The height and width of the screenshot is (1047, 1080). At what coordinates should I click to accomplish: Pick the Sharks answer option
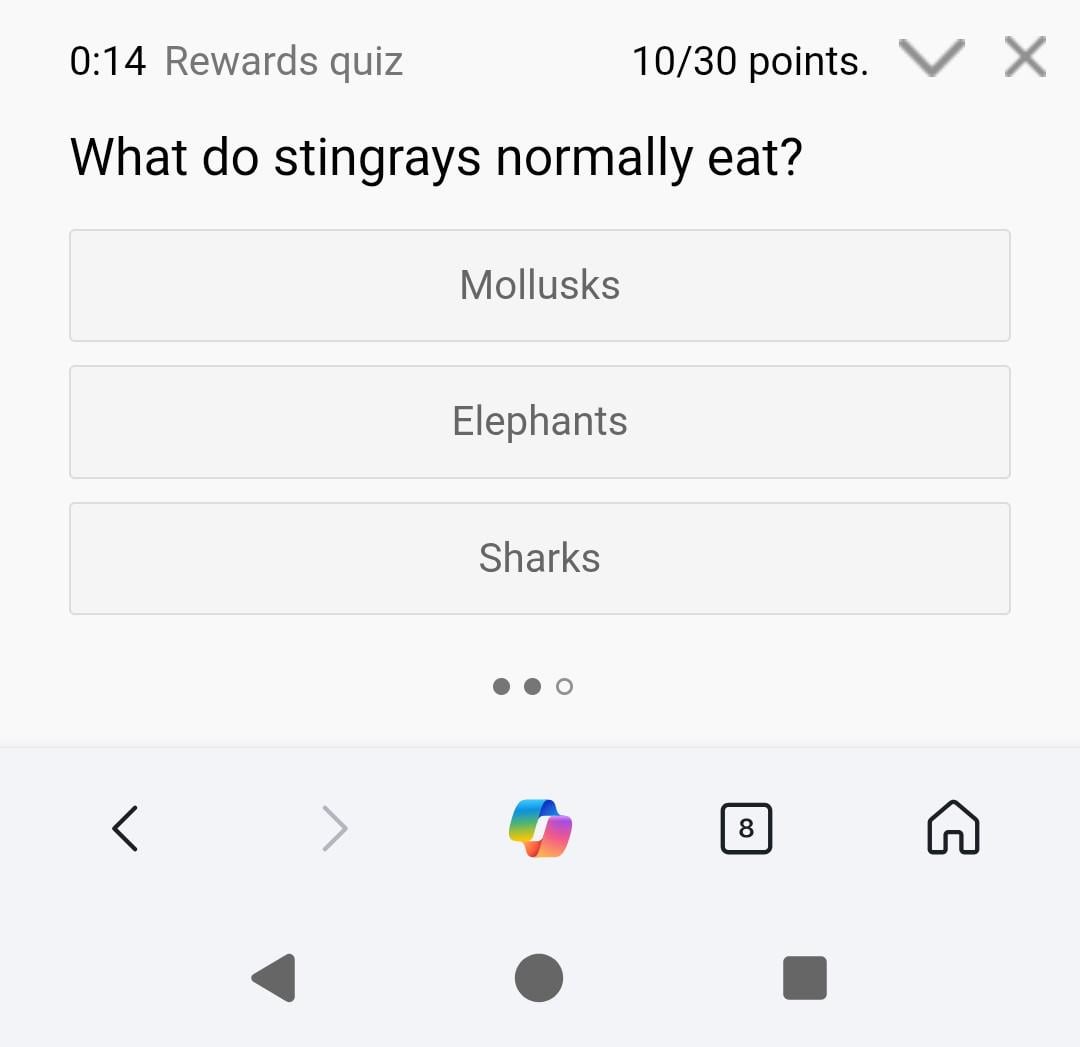point(539,558)
